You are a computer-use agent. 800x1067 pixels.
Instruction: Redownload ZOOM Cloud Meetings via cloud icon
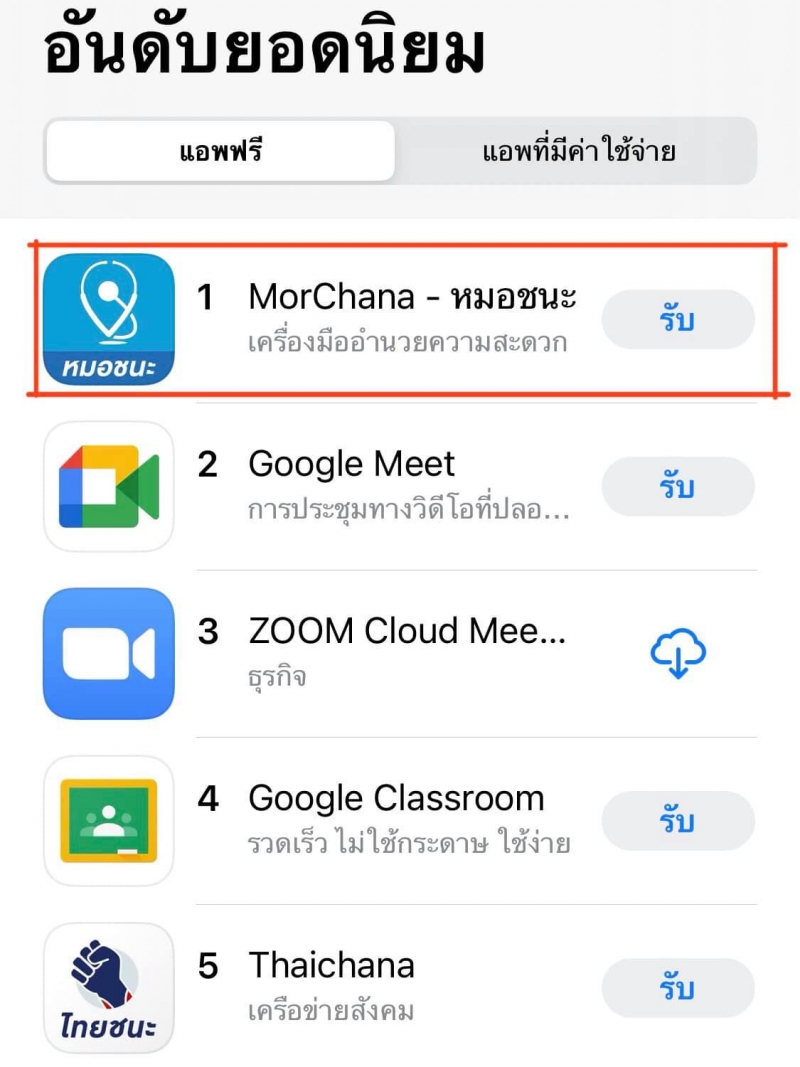[x=678, y=654]
